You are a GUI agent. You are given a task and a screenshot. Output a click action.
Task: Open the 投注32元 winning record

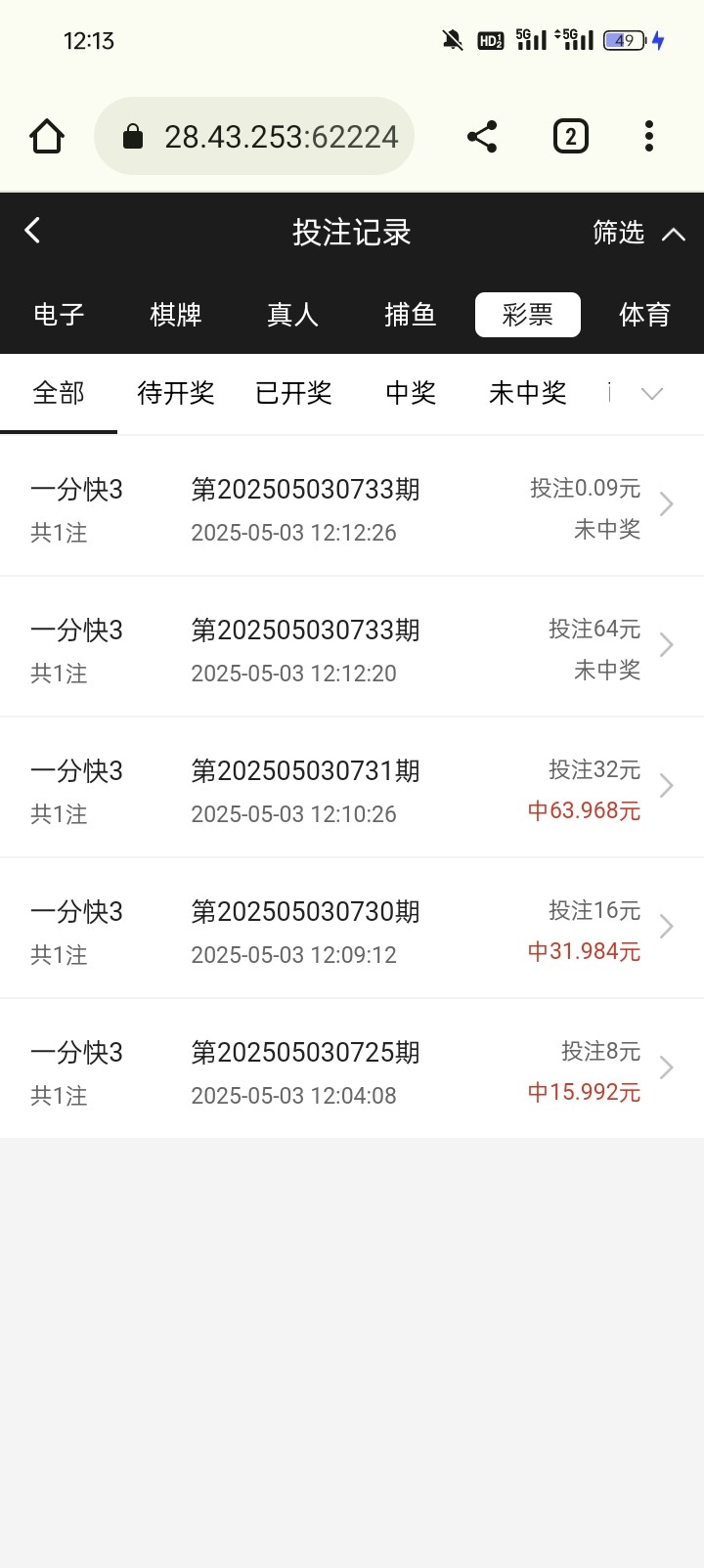click(352, 787)
